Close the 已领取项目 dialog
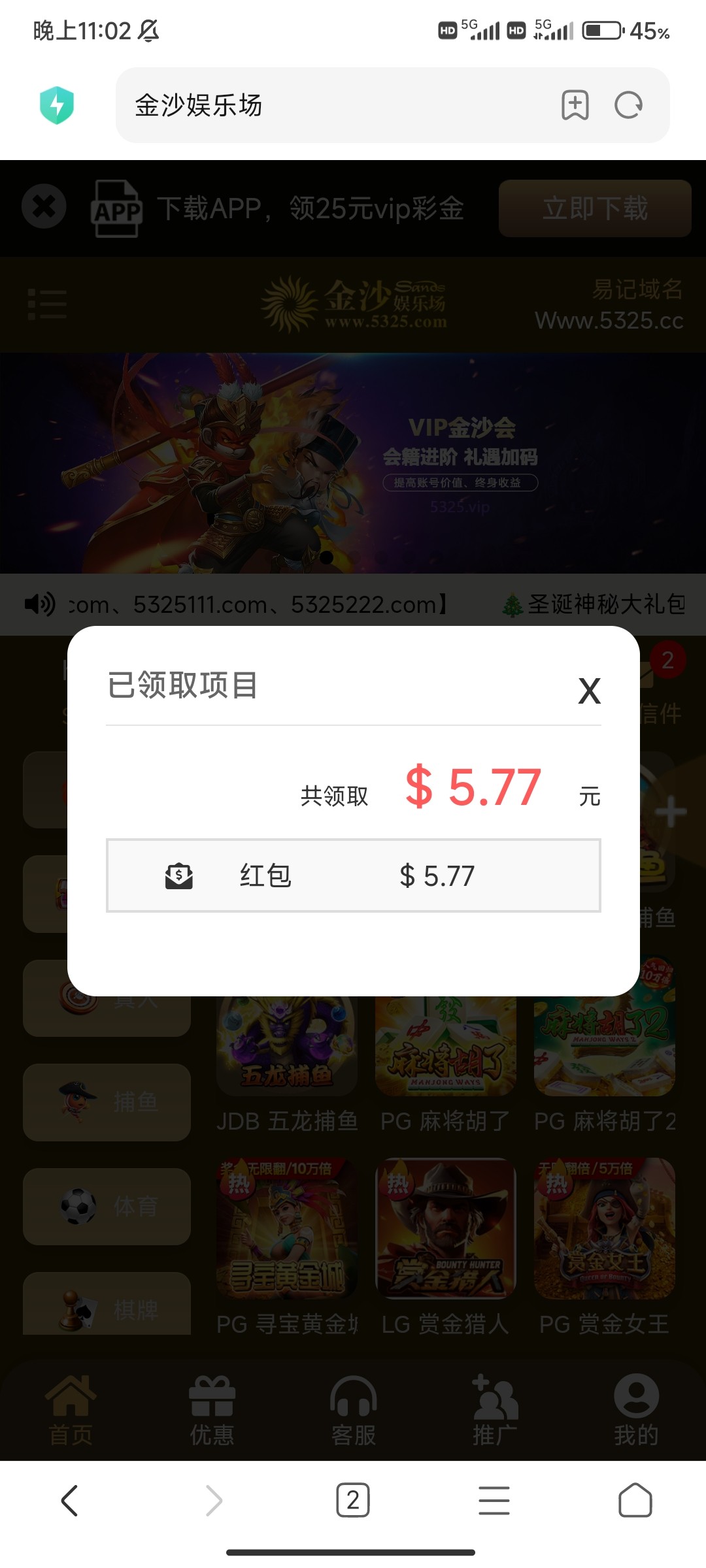 click(589, 691)
